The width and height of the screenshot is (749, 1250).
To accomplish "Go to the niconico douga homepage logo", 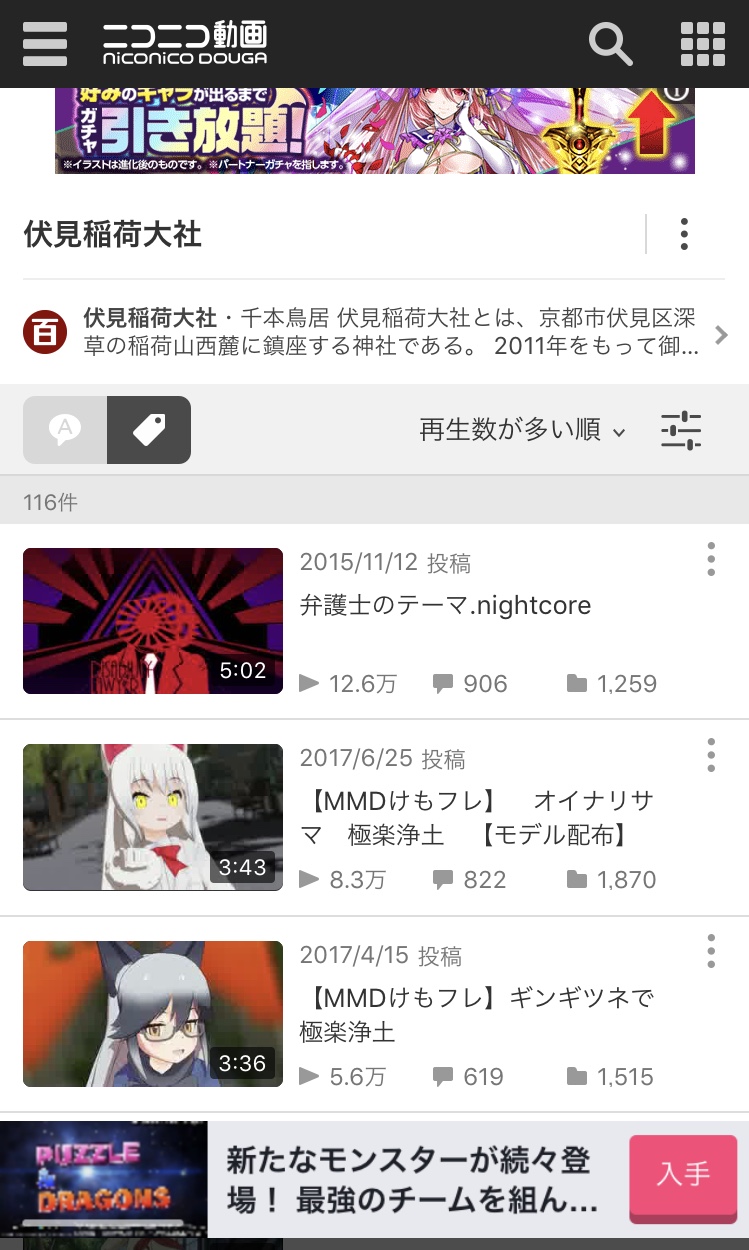I will (184, 44).
